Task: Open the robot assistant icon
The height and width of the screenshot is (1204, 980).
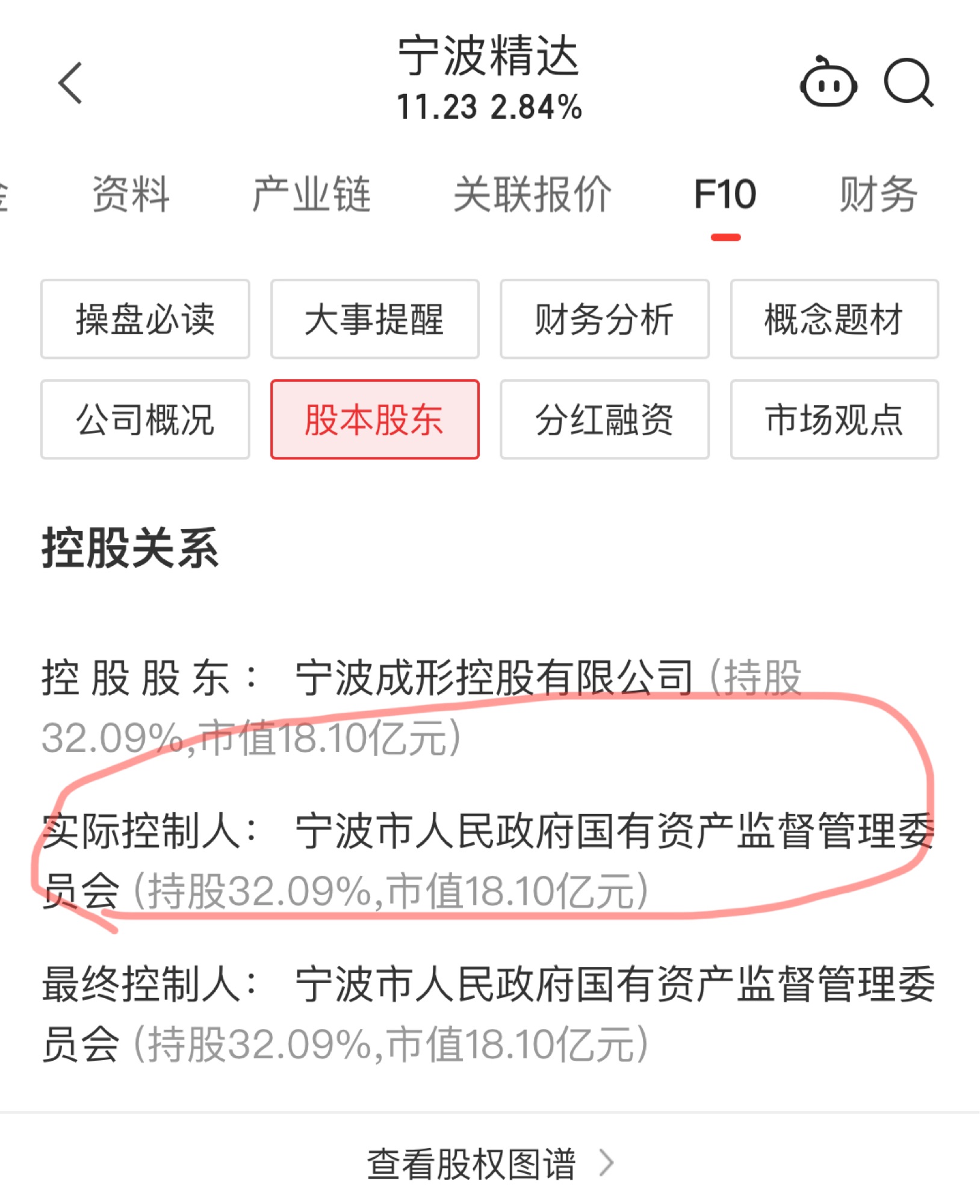Action: [x=828, y=83]
